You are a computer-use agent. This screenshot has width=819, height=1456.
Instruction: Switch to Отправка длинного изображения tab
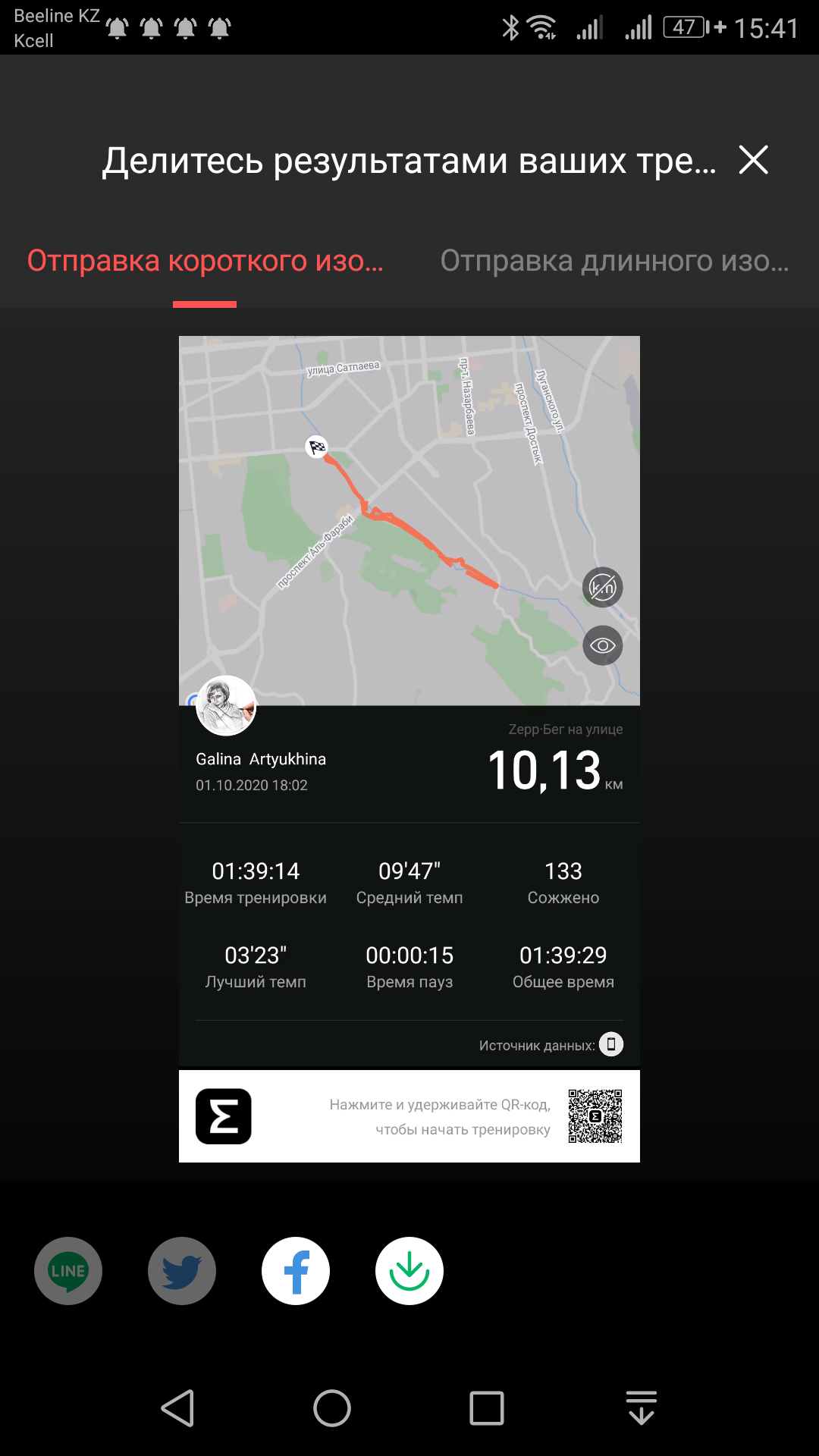coord(614,261)
